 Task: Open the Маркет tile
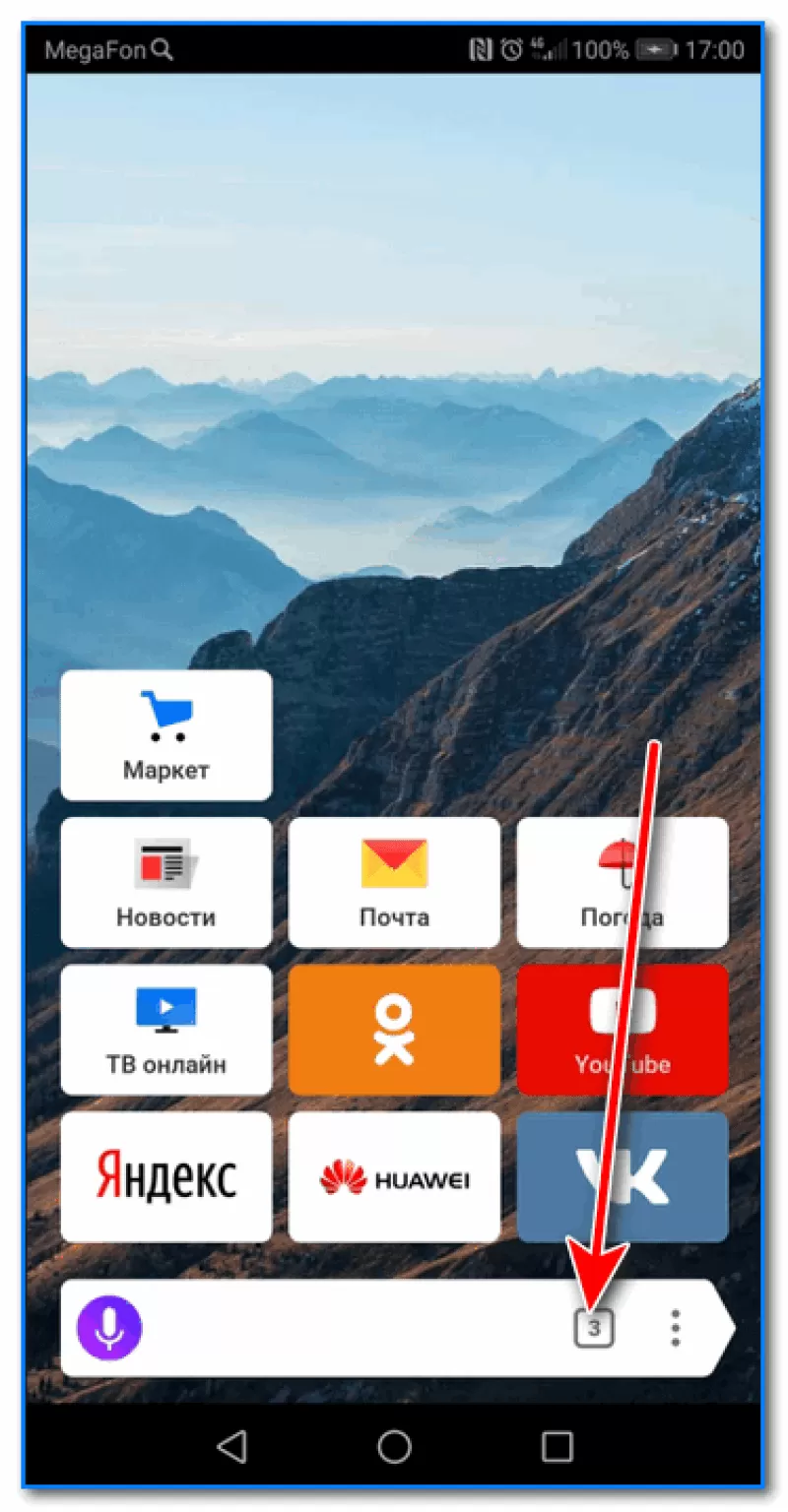pos(165,734)
